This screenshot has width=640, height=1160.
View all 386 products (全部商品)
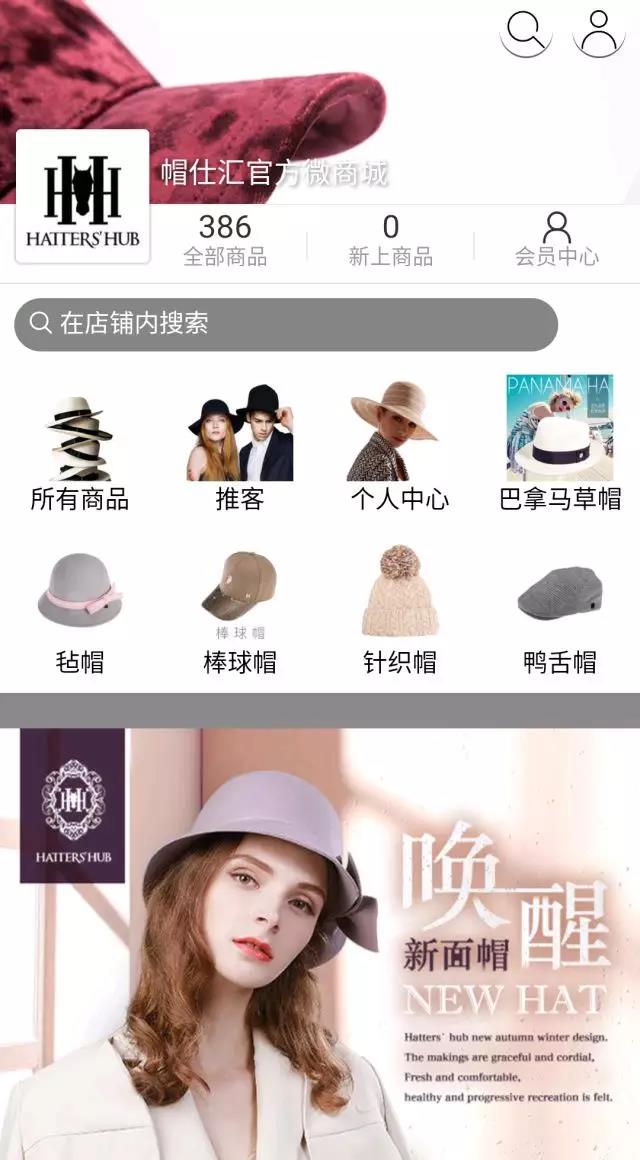tap(225, 241)
